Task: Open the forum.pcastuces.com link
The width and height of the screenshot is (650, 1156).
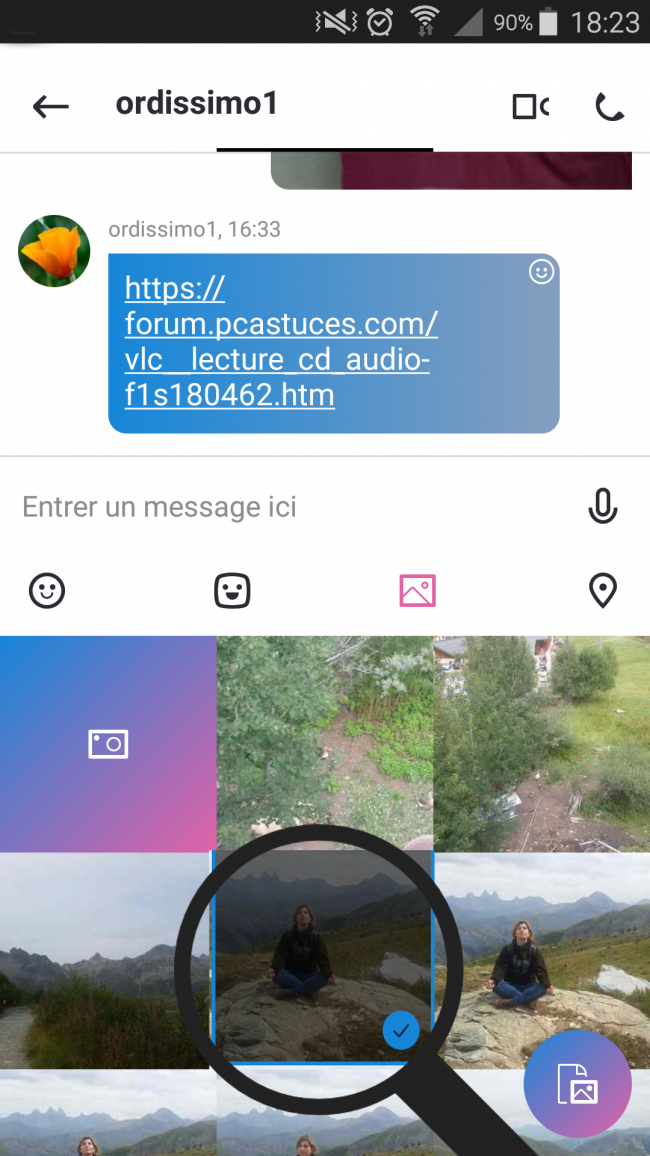Action: coord(280,342)
